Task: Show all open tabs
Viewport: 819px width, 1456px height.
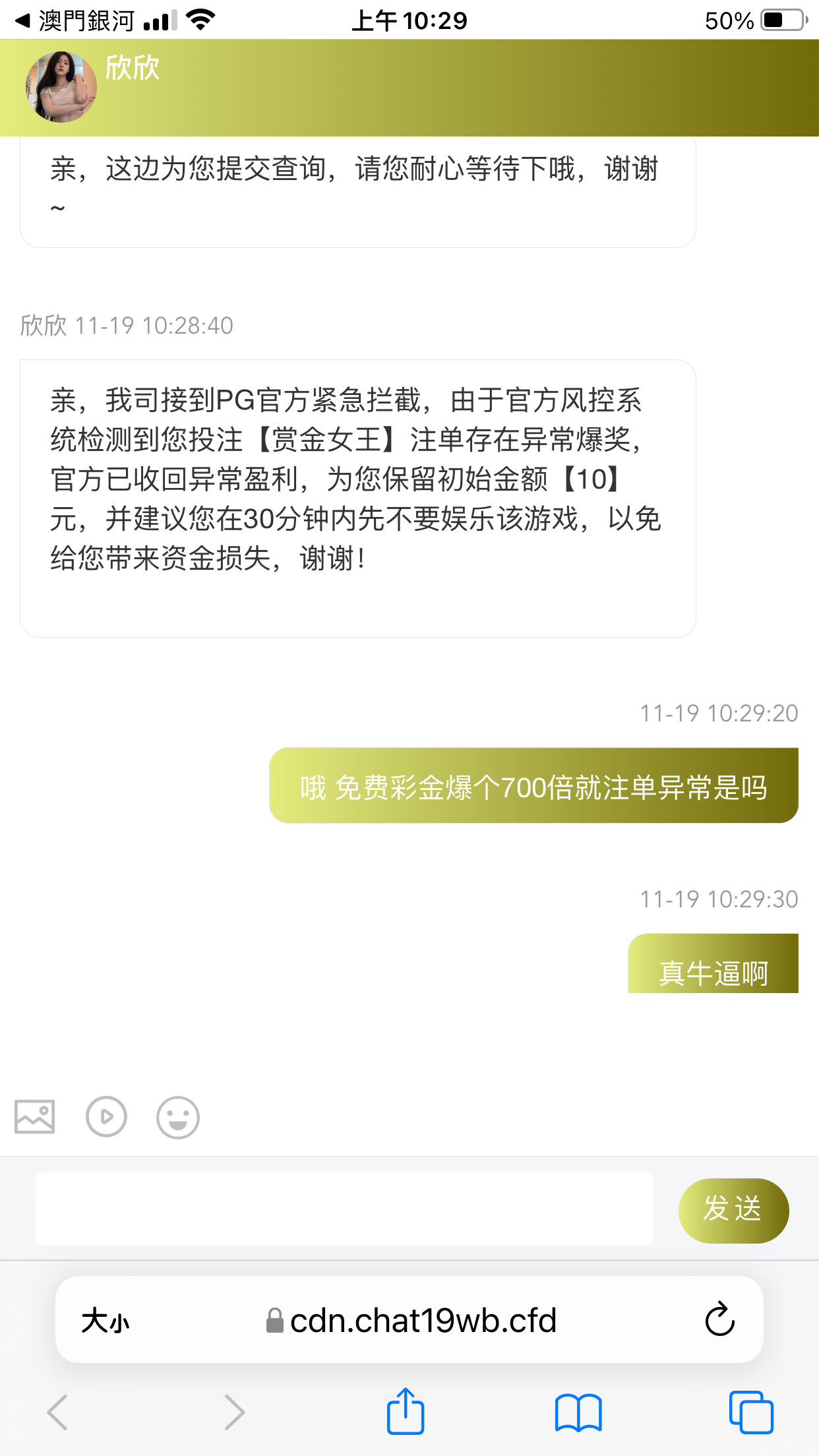Action: (751, 1412)
